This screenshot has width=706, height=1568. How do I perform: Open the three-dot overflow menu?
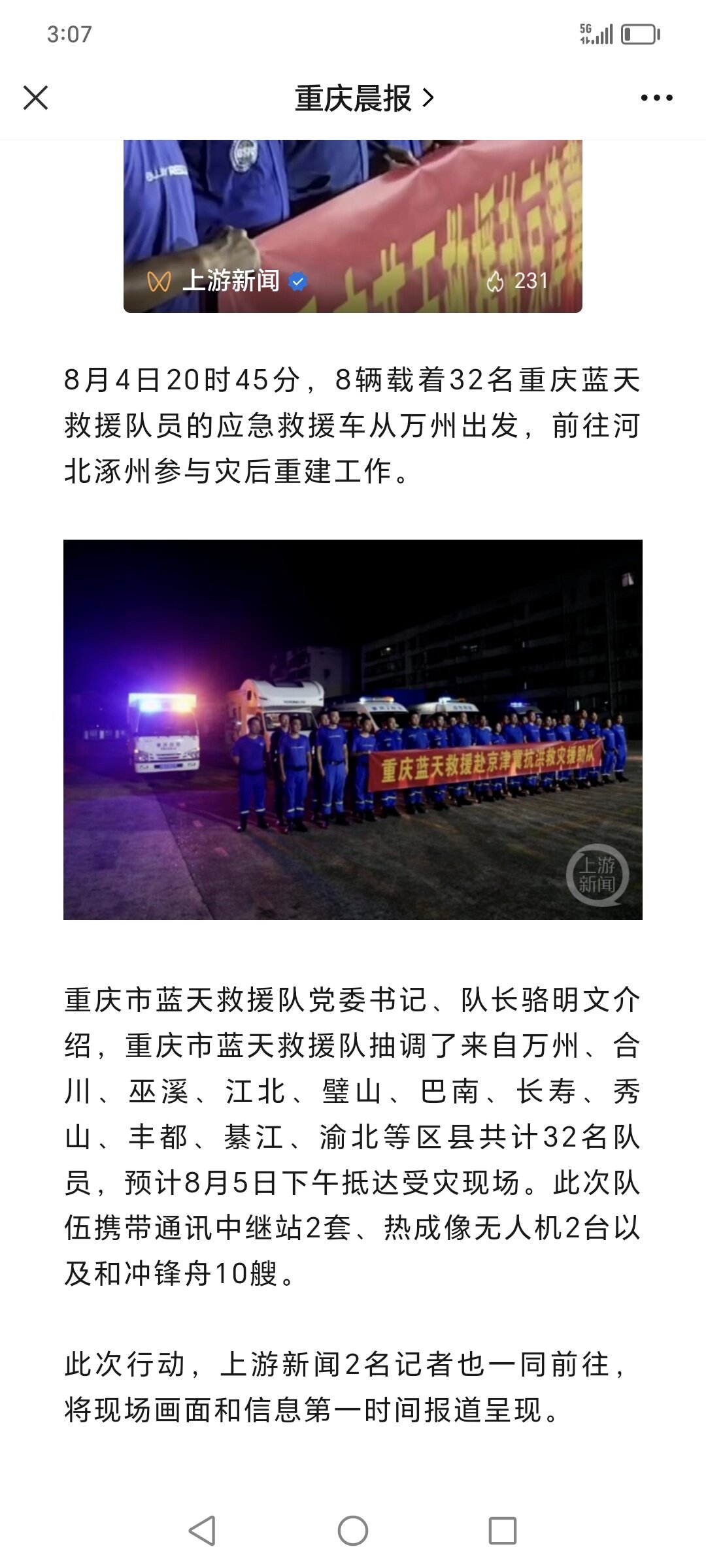point(656,98)
